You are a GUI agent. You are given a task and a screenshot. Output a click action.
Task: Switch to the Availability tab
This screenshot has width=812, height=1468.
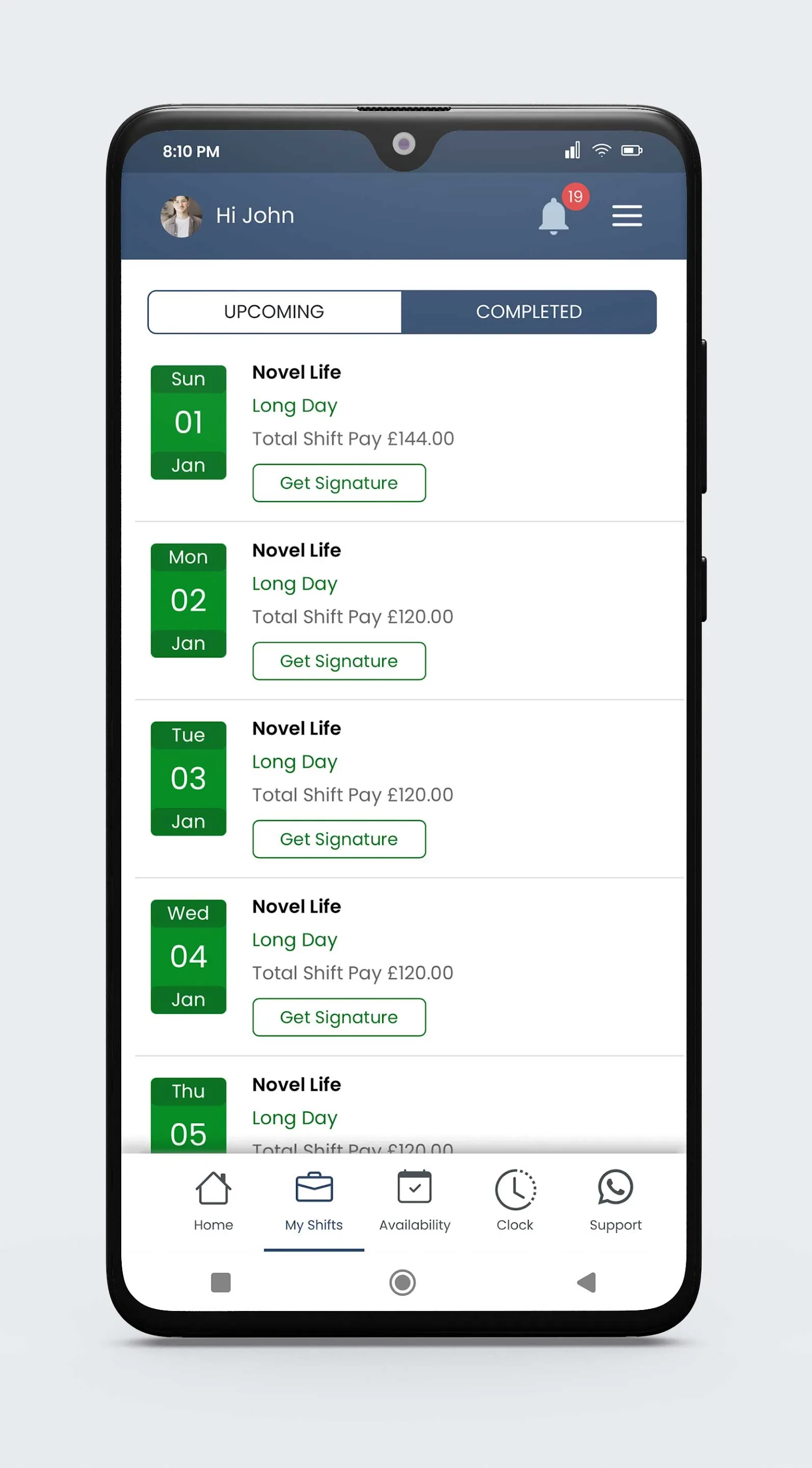tap(415, 1200)
